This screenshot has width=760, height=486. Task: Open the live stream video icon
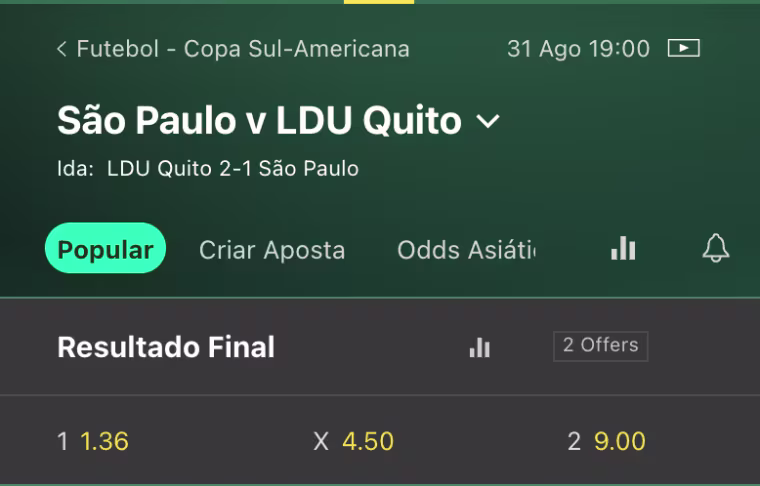coord(684,48)
